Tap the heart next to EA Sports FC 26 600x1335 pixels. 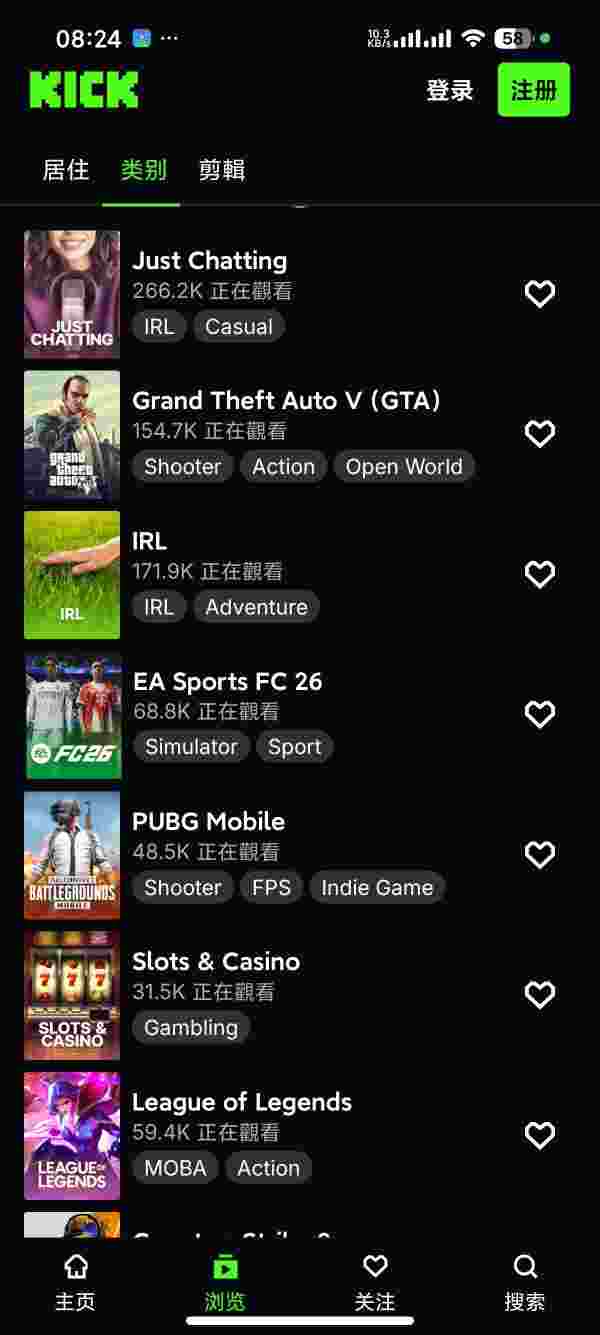click(539, 713)
